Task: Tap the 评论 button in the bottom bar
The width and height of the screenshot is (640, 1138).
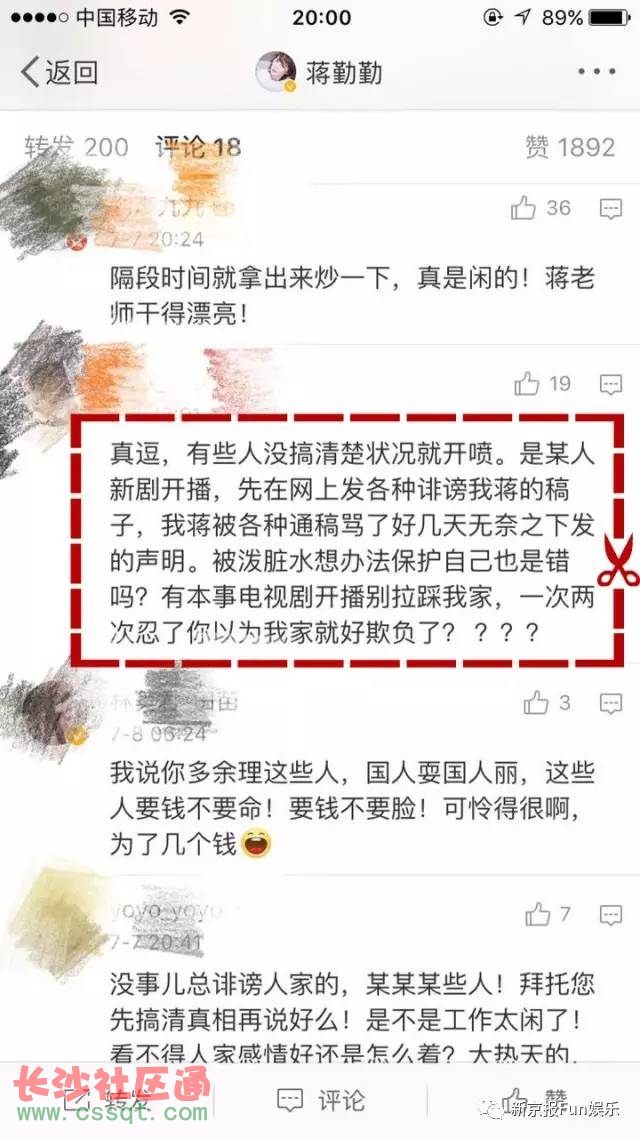Action: [320, 1100]
